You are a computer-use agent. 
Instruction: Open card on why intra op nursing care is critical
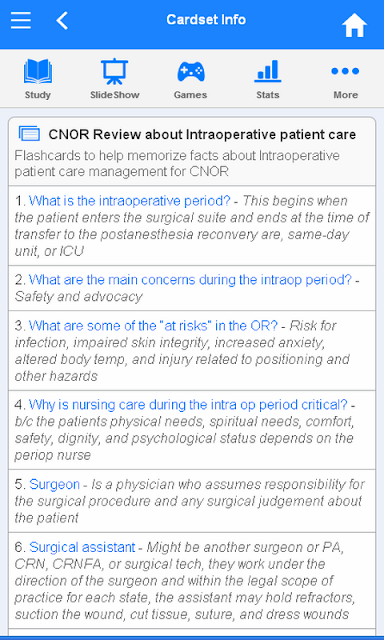point(188,404)
